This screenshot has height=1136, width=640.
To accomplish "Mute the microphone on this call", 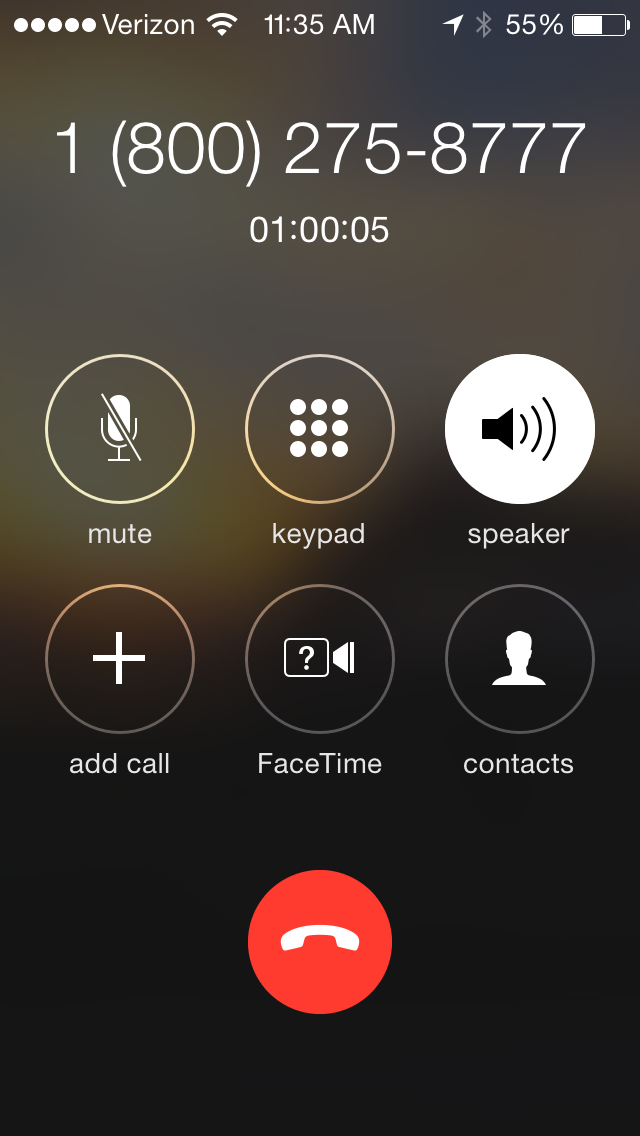I will pyautogui.click(x=120, y=429).
